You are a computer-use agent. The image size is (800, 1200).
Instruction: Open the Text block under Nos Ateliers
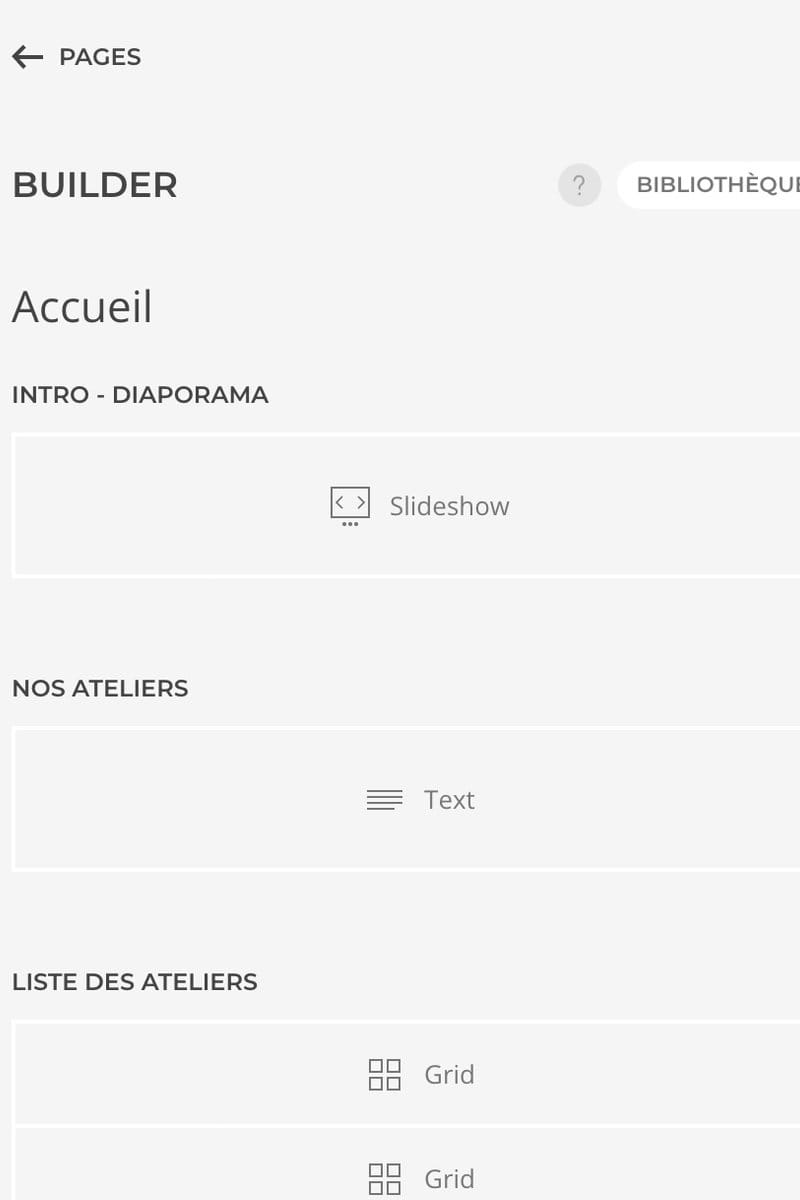tap(420, 800)
